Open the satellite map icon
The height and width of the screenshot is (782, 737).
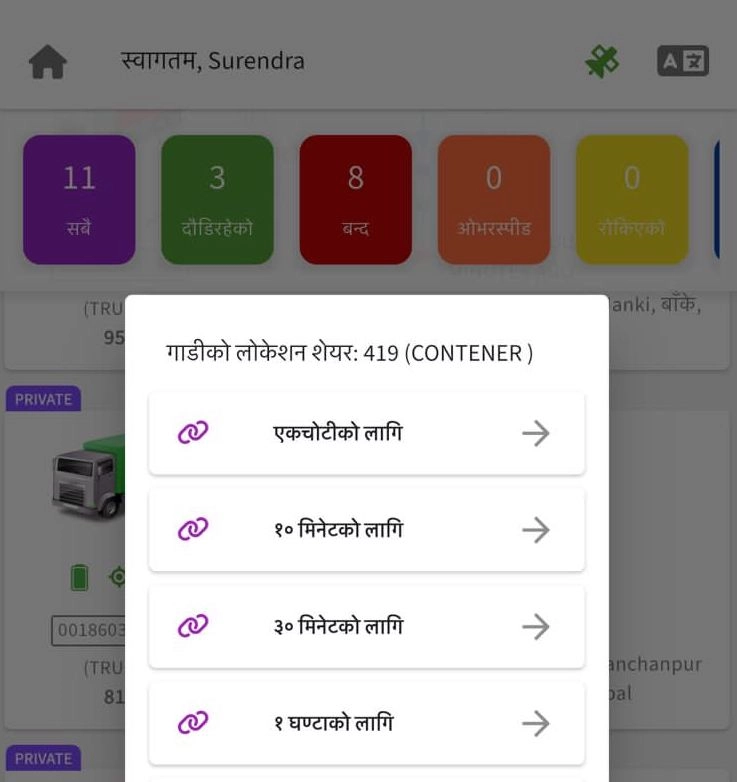[602, 62]
